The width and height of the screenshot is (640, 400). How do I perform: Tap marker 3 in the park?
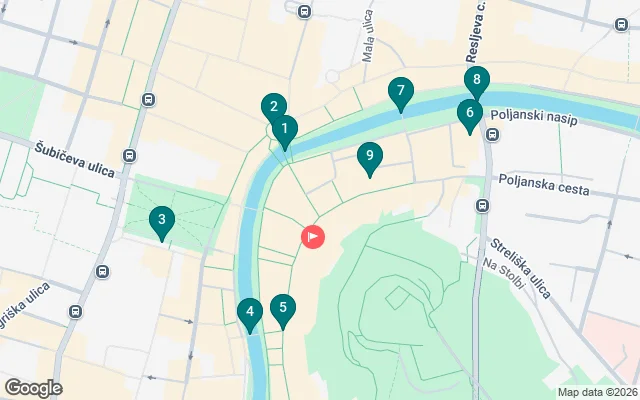(x=161, y=220)
